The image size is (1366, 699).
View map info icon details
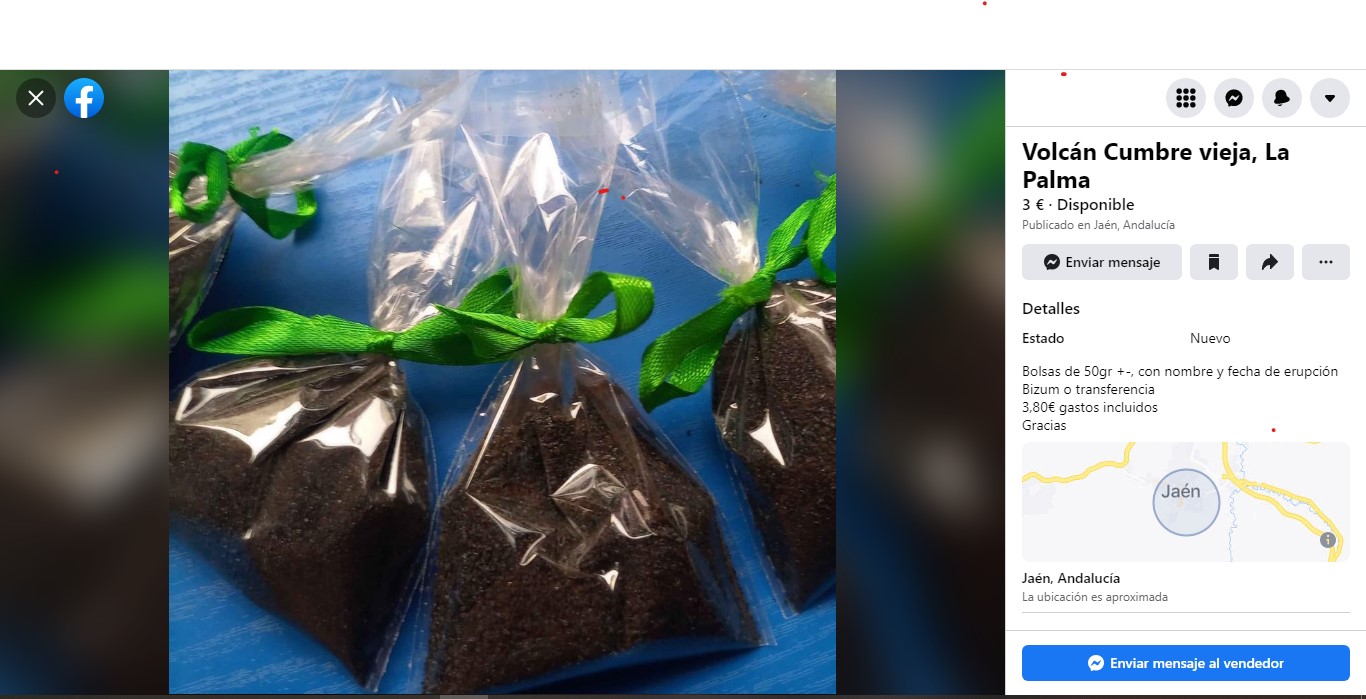tap(1328, 540)
